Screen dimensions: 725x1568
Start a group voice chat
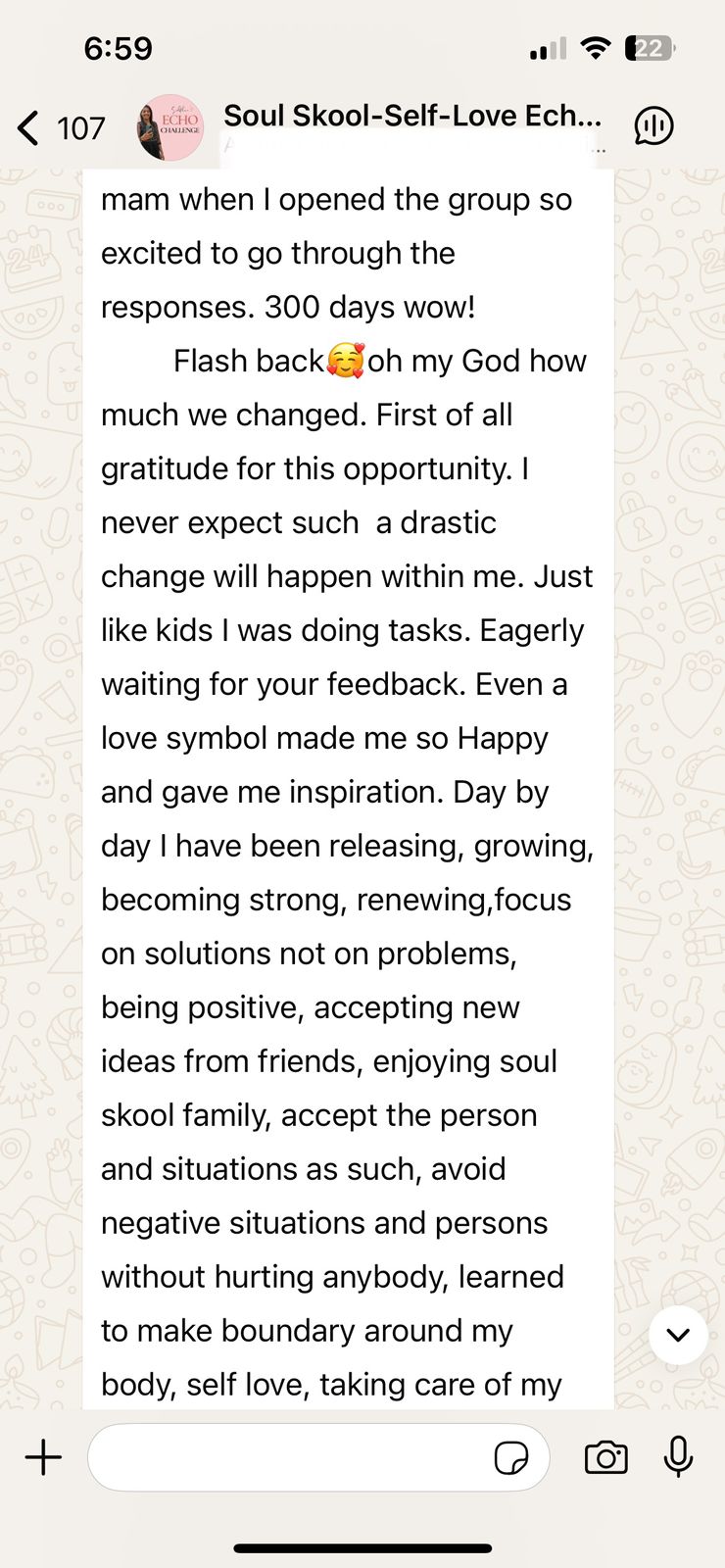pos(653,125)
